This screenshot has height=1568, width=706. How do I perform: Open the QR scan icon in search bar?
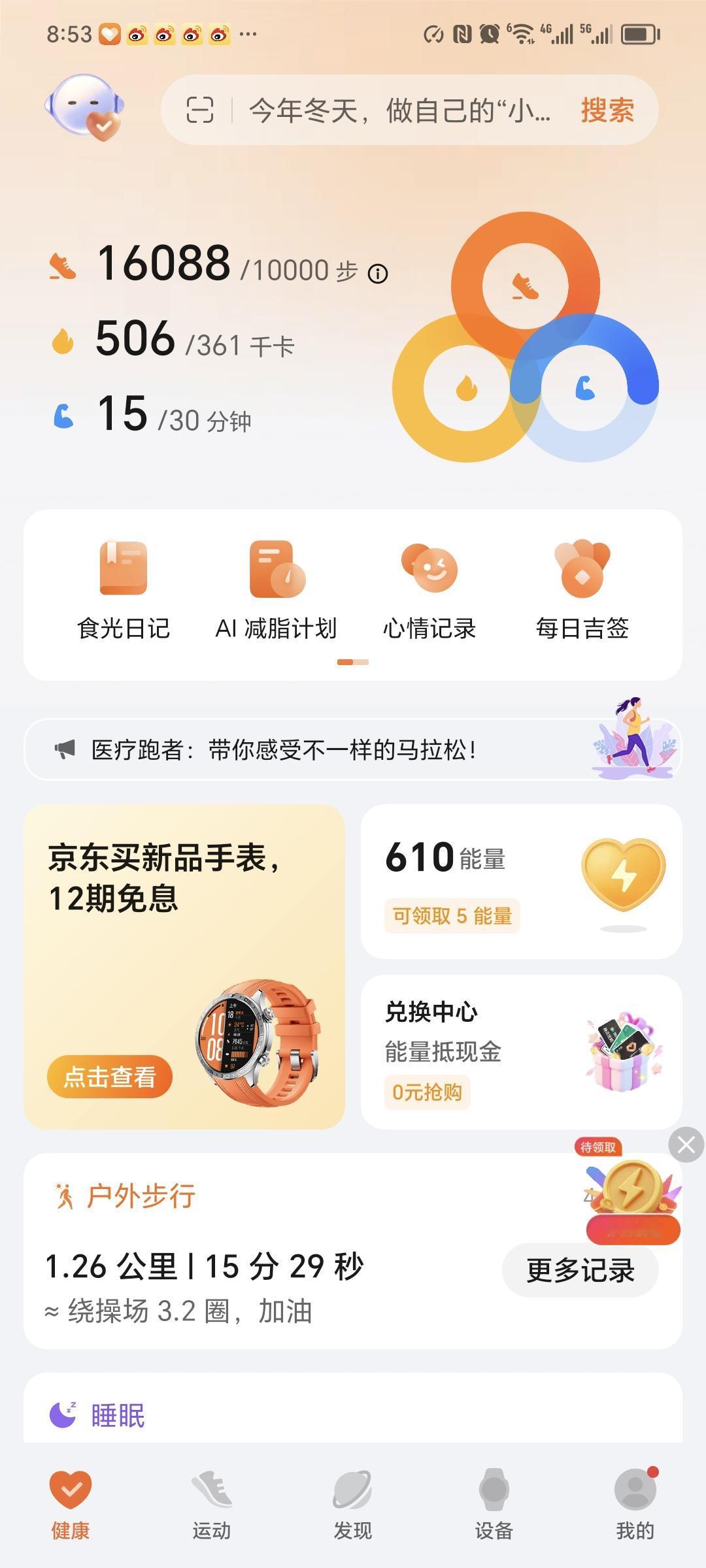click(201, 110)
